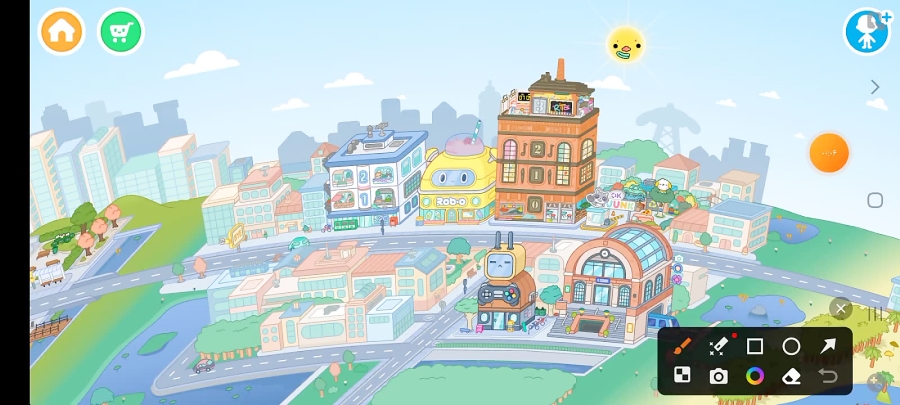Screen dimensions: 900x405
Task: Open the color wheel picker
Action: coord(755,376)
